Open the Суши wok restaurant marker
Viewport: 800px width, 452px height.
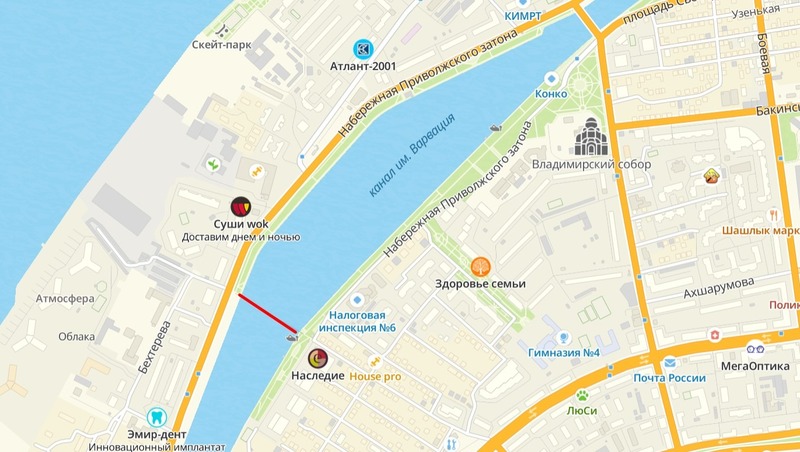240,207
